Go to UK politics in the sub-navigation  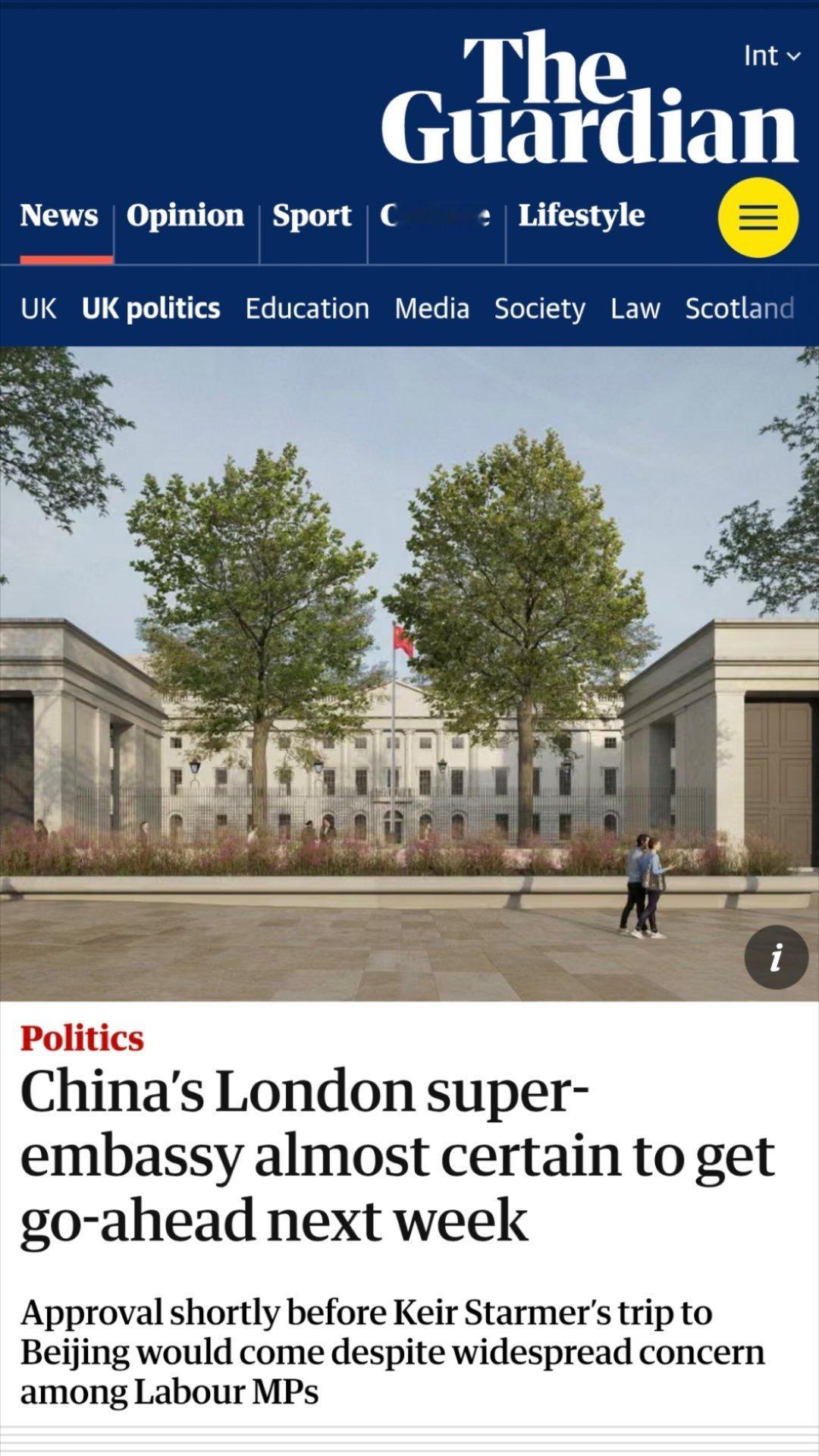point(151,308)
